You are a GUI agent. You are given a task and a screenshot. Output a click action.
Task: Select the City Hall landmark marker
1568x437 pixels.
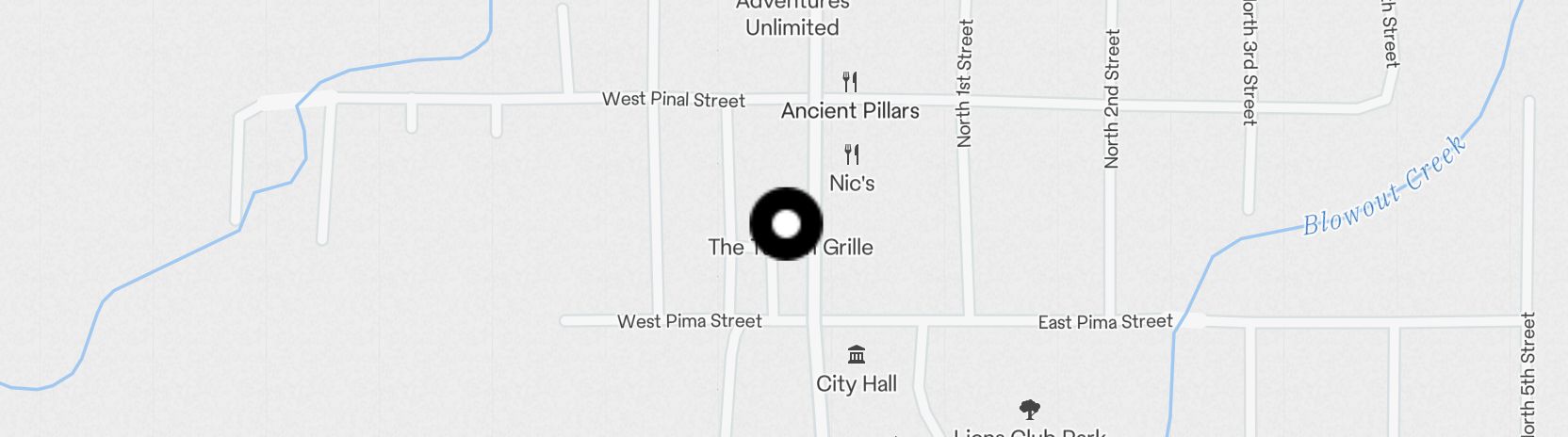(857, 355)
